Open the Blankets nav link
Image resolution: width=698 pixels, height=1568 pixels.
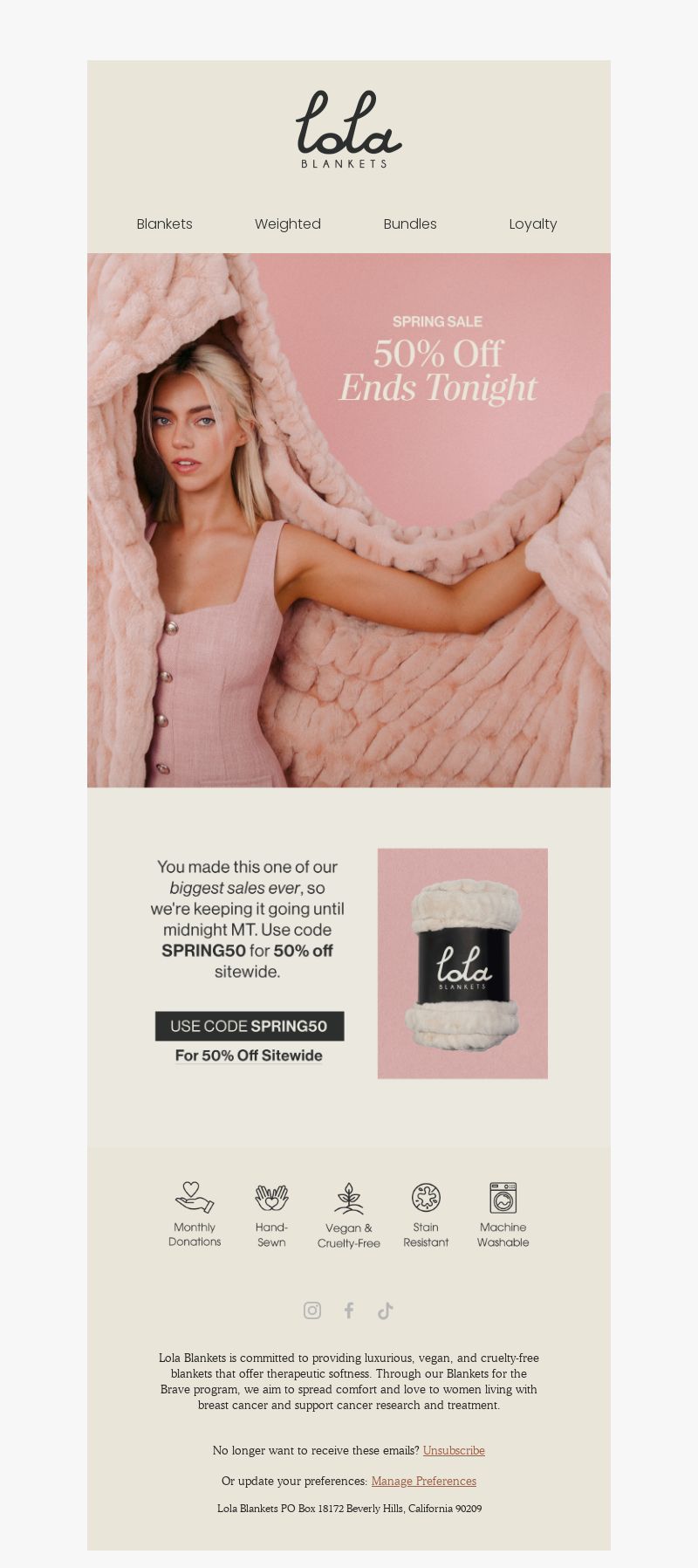click(164, 224)
